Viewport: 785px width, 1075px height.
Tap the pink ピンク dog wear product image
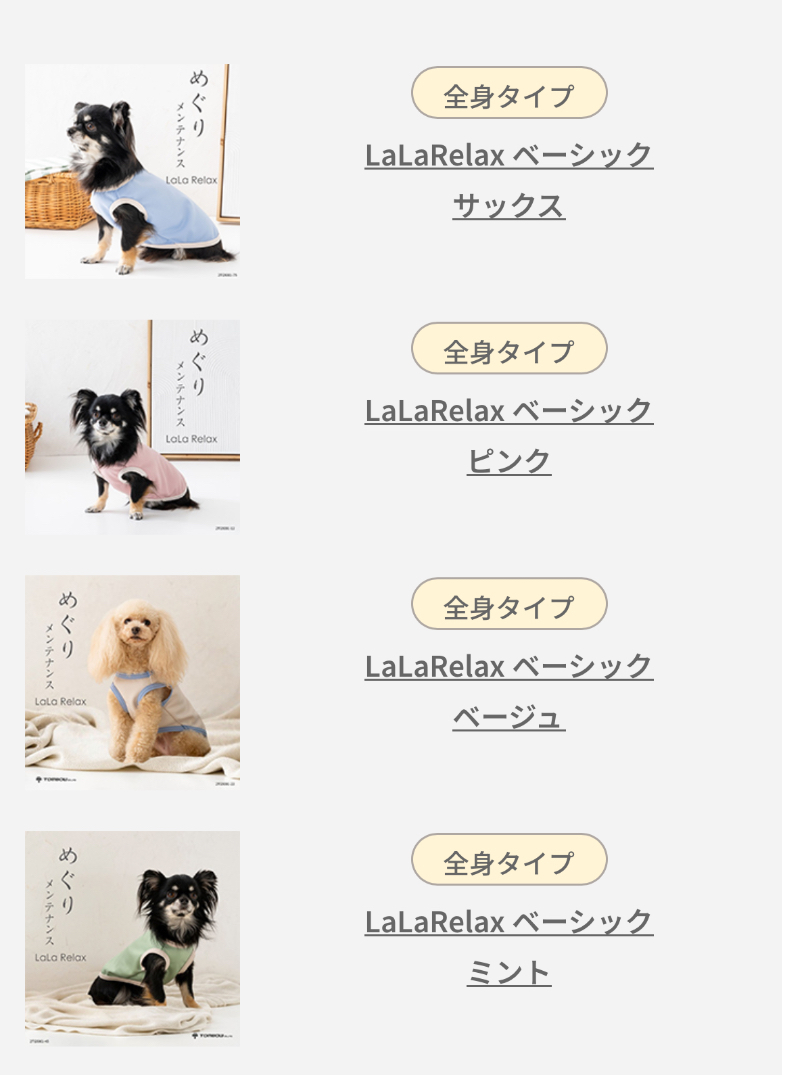tap(132, 427)
